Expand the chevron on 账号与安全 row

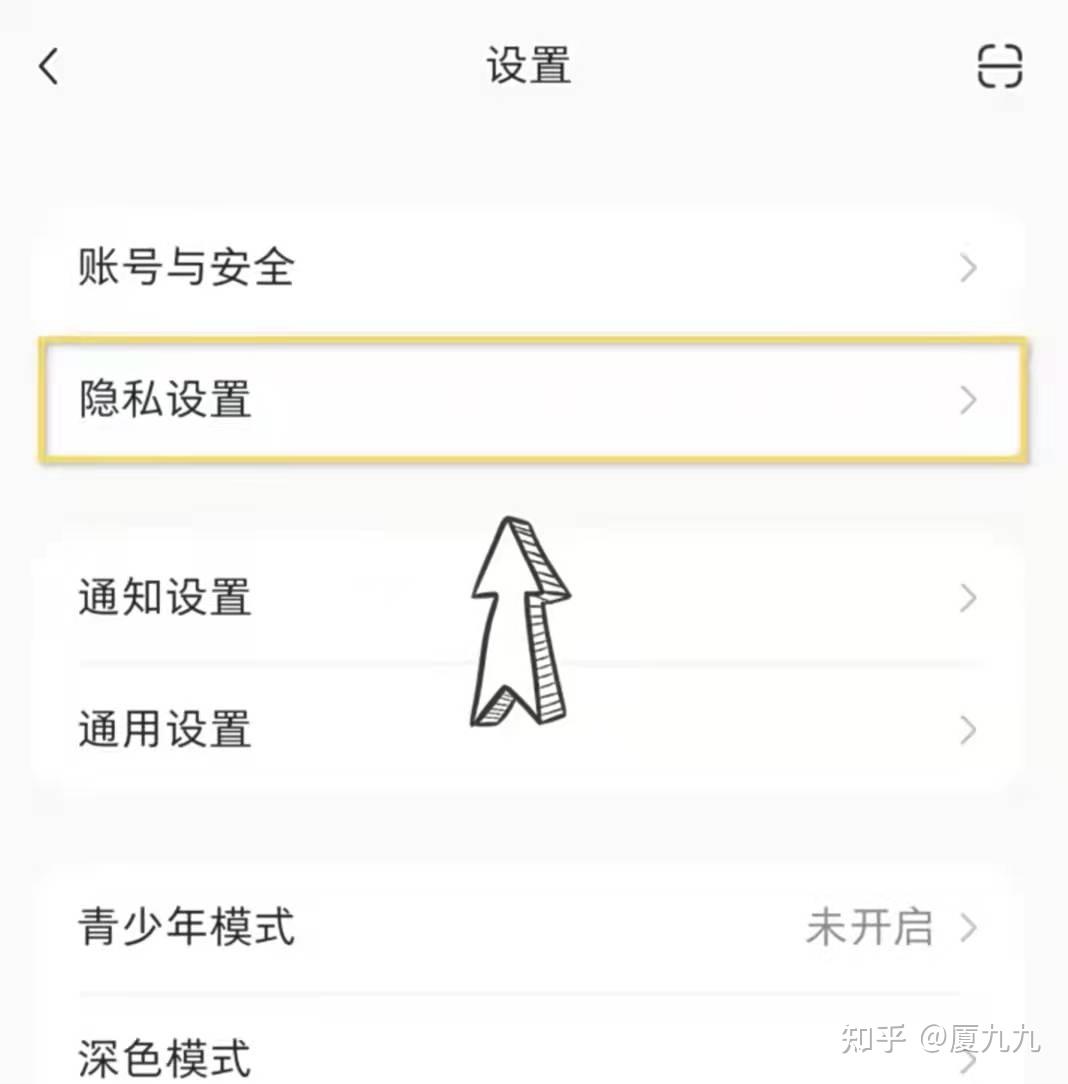(x=966, y=267)
